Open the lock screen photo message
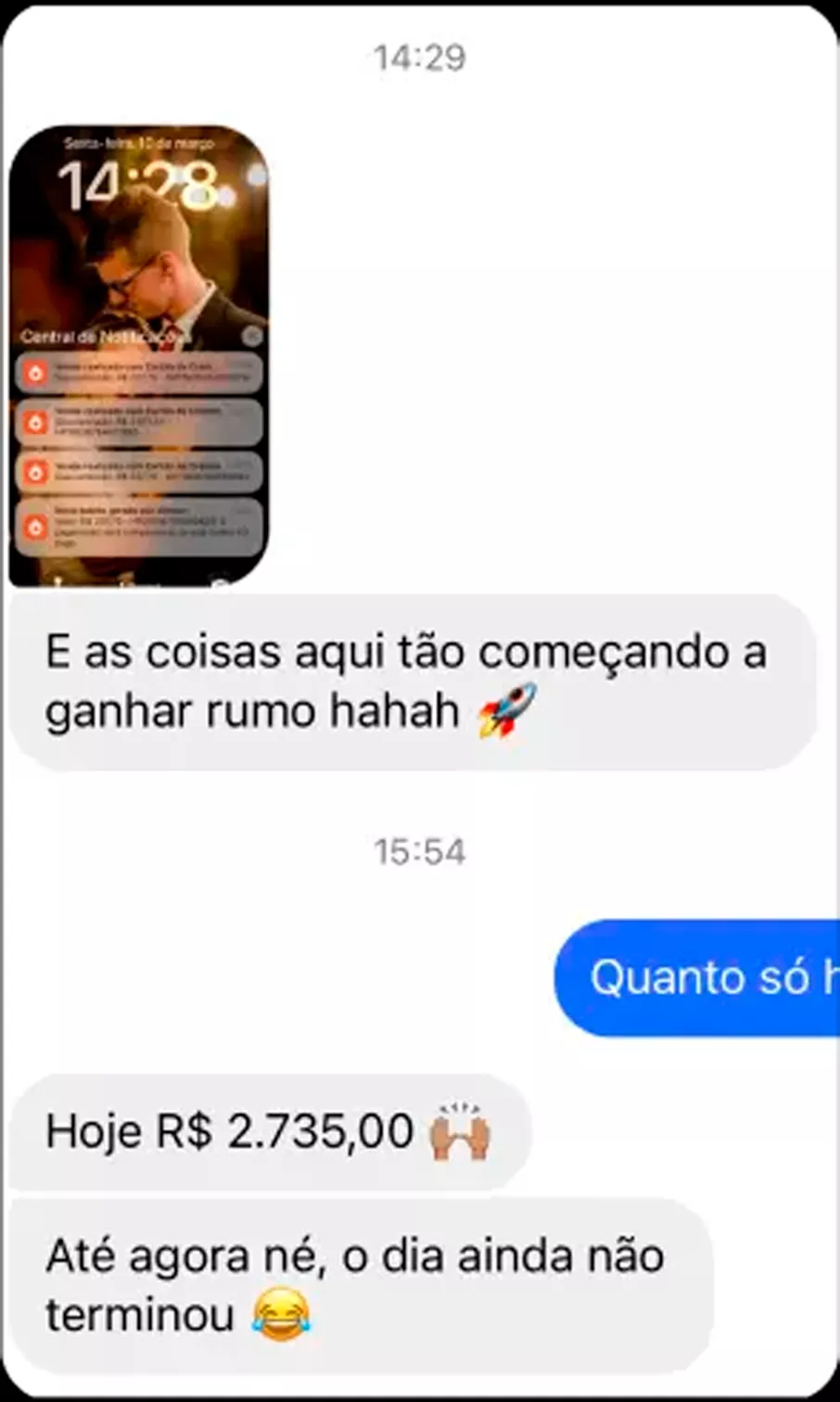 pos(139,356)
